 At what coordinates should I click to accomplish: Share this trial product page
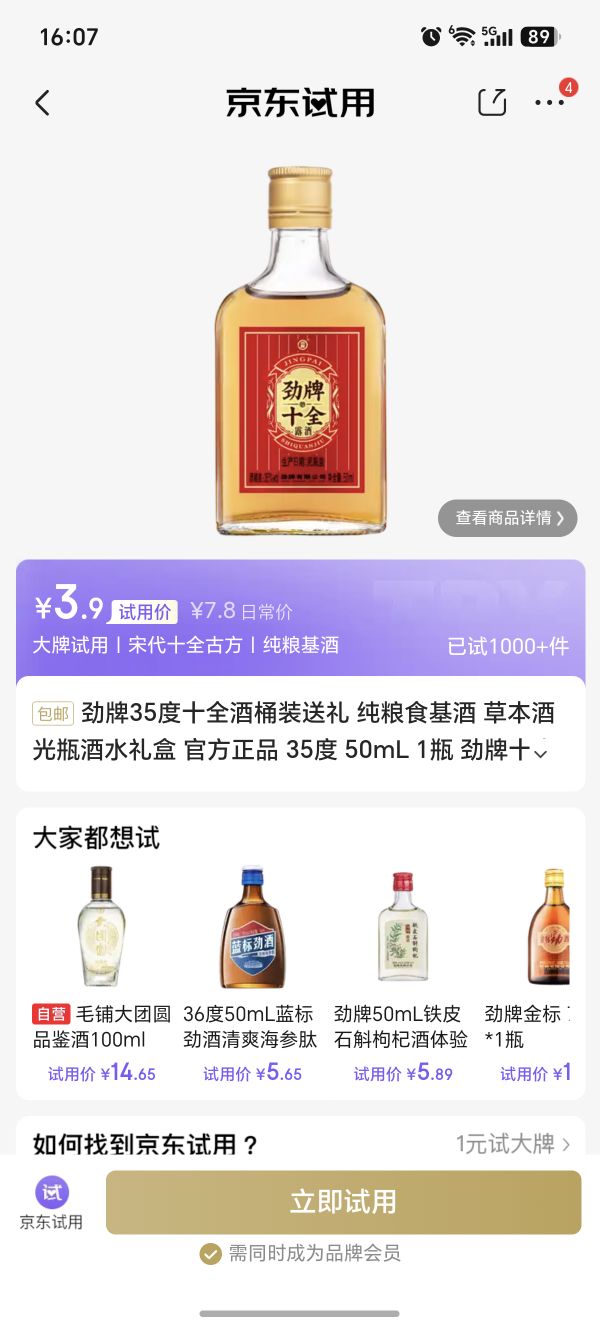492,102
